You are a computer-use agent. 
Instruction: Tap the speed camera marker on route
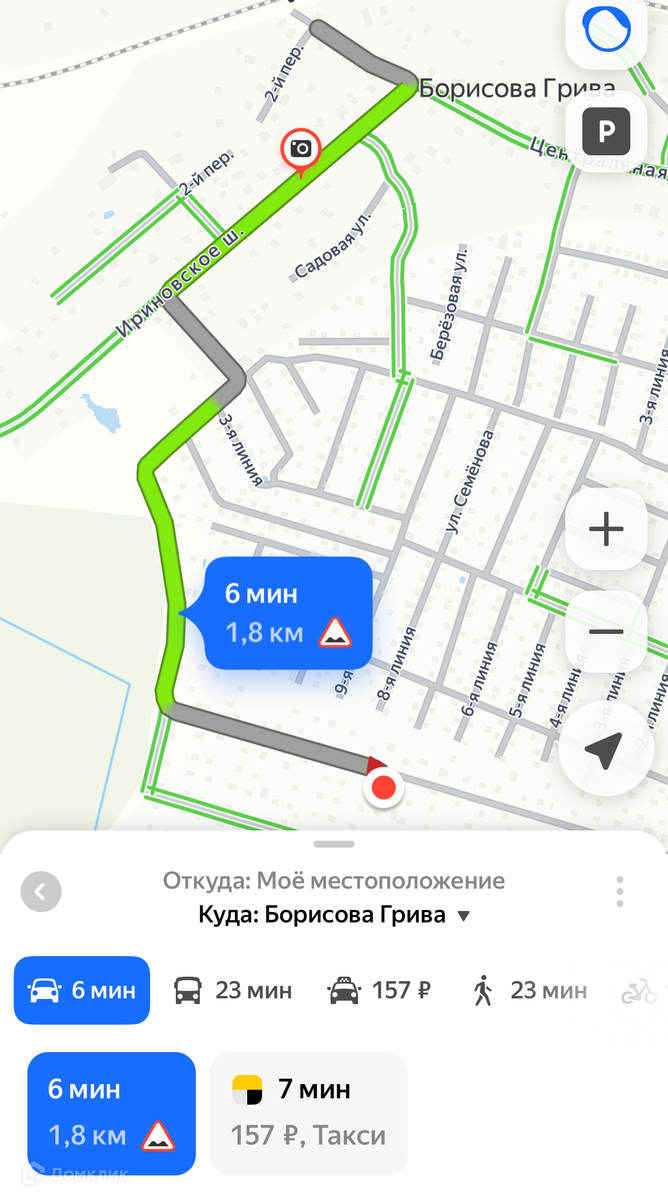300,152
